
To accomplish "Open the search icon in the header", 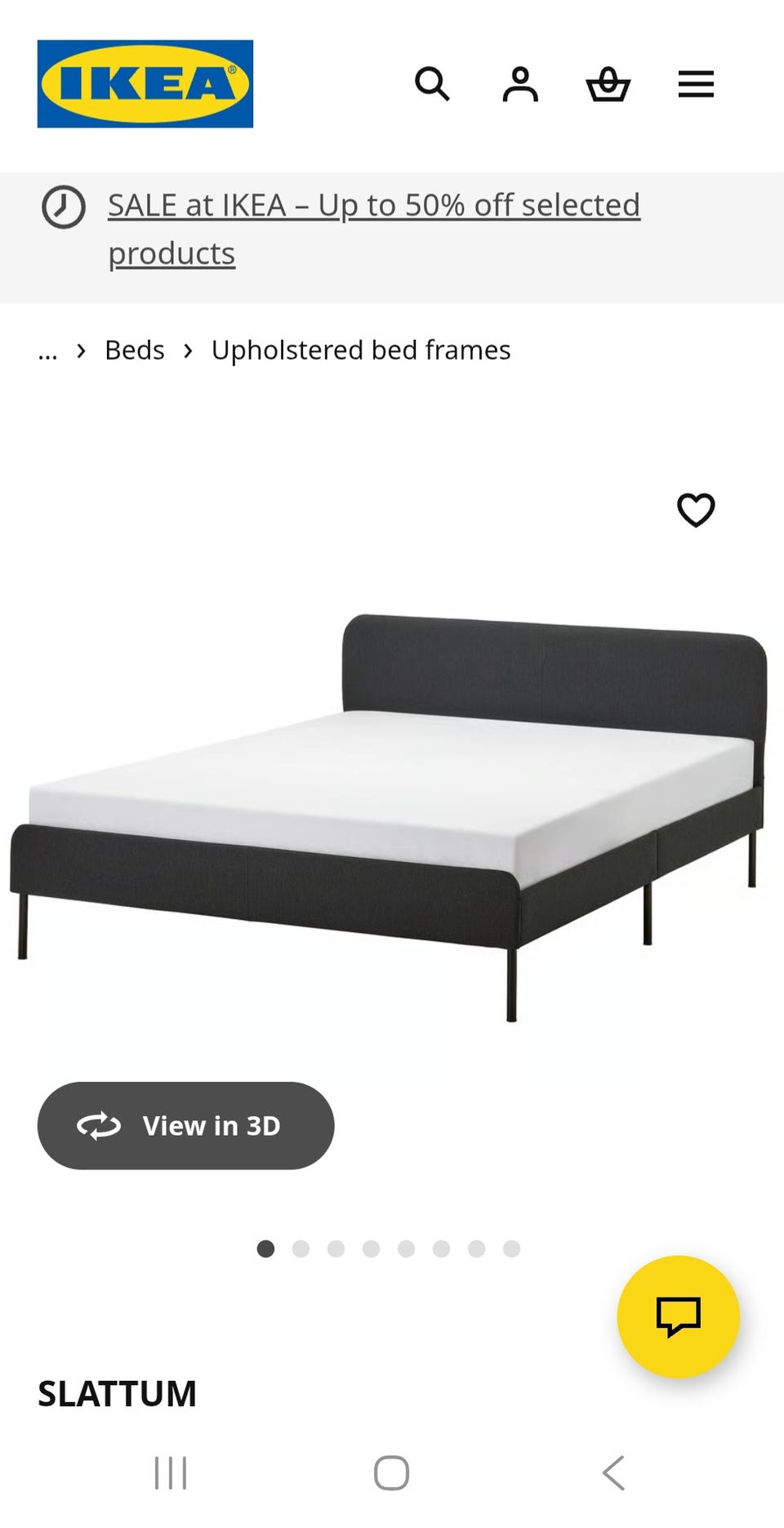I will pos(432,84).
